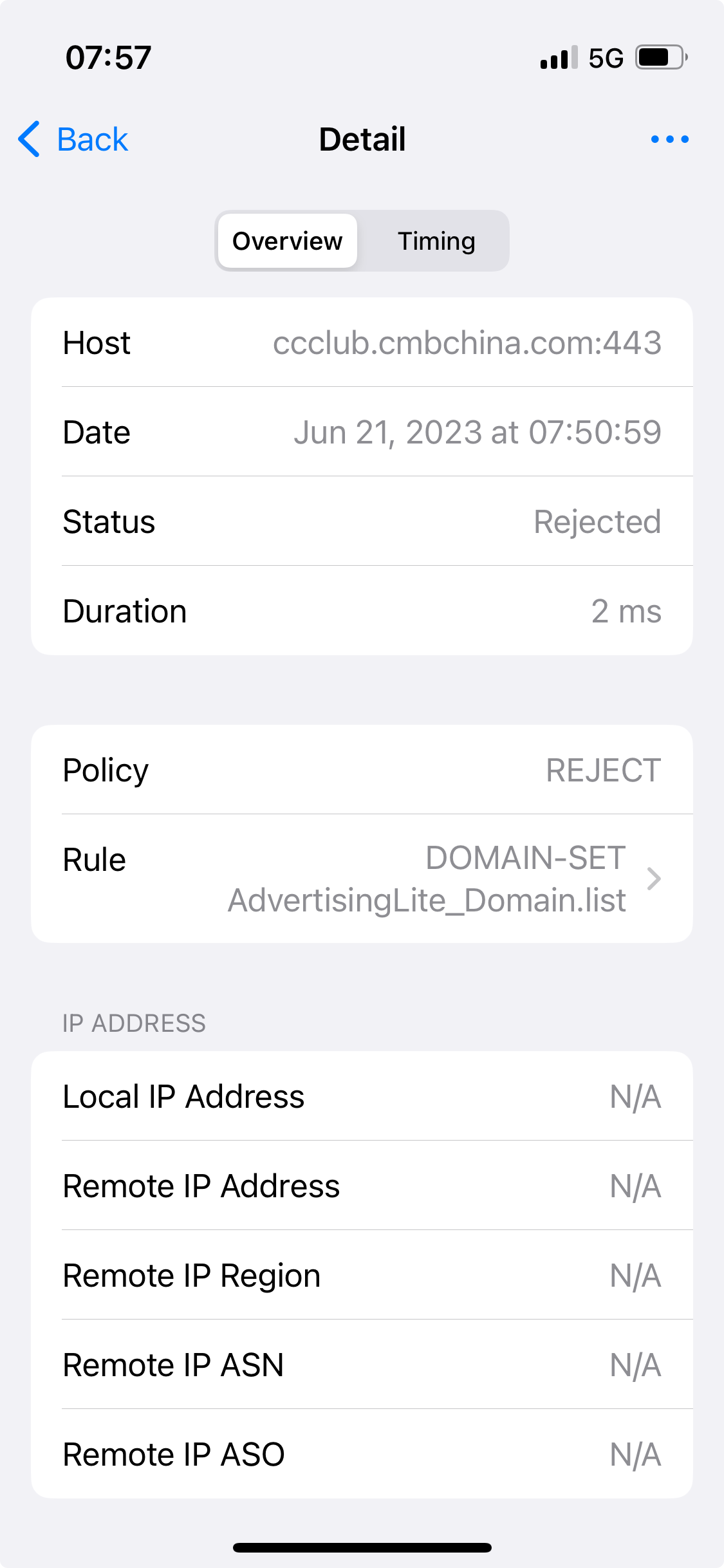Tap the clock showing 07:57
The height and width of the screenshot is (1568, 724).
109,57
